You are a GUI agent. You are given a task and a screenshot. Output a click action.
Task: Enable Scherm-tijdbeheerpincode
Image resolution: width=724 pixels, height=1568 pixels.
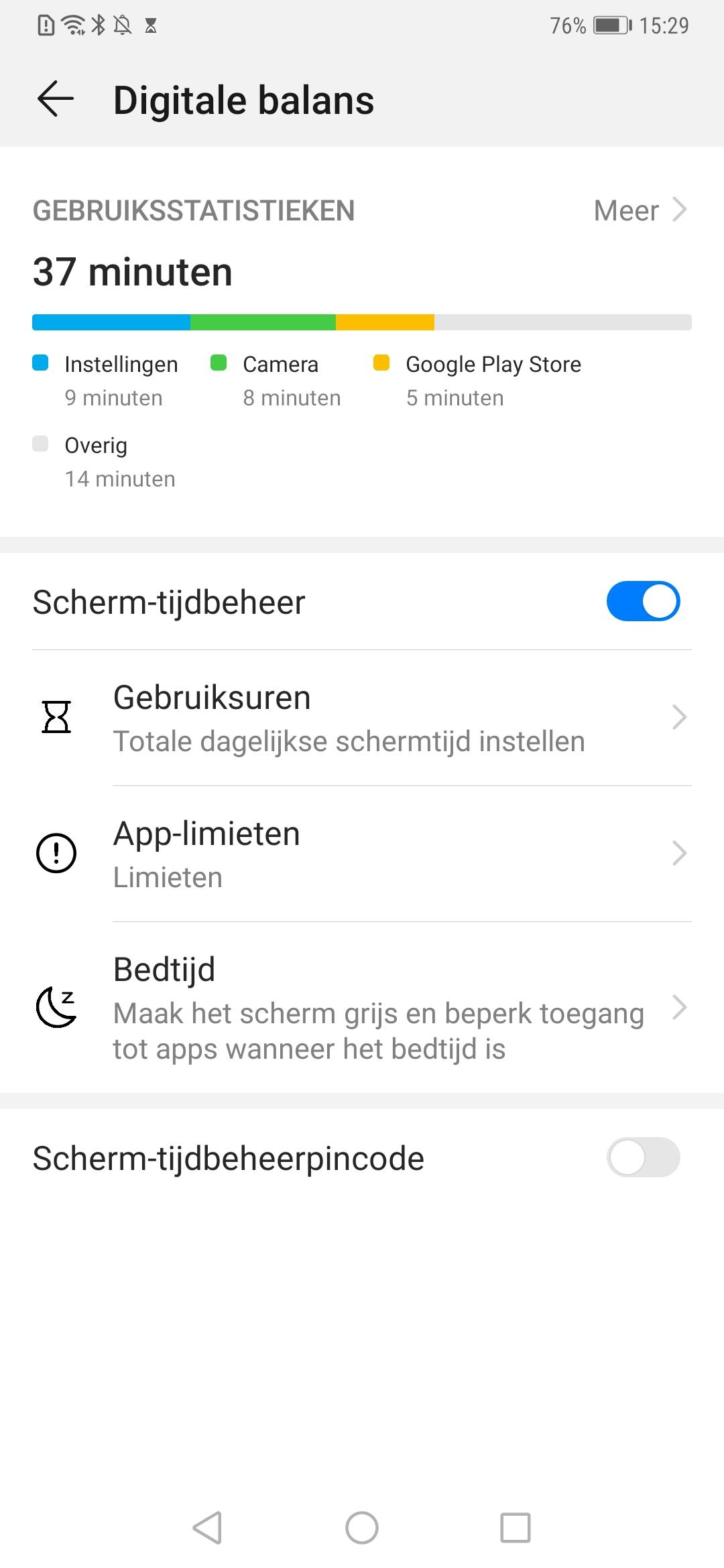pyautogui.click(x=643, y=1157)
